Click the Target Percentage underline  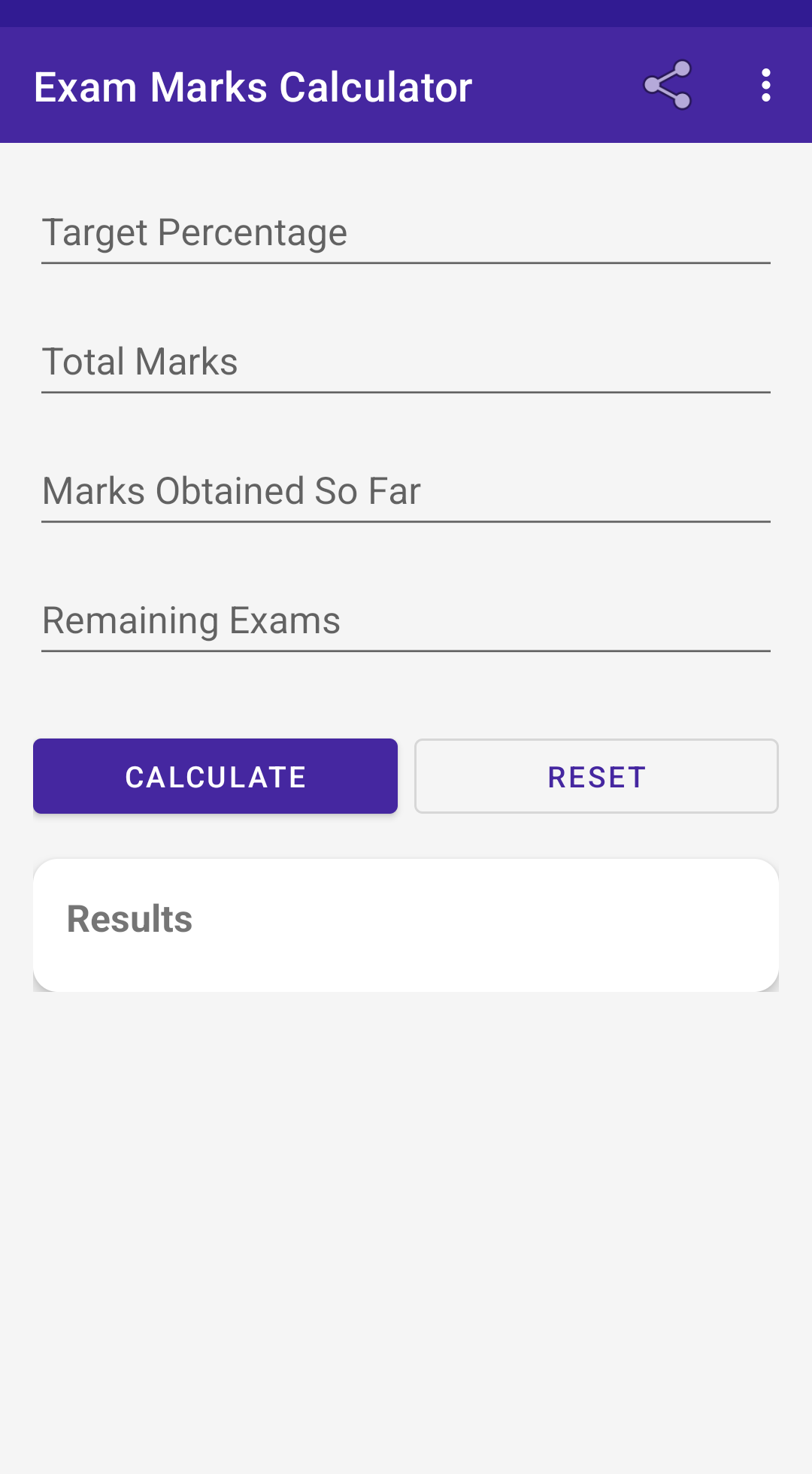point(406,263)
